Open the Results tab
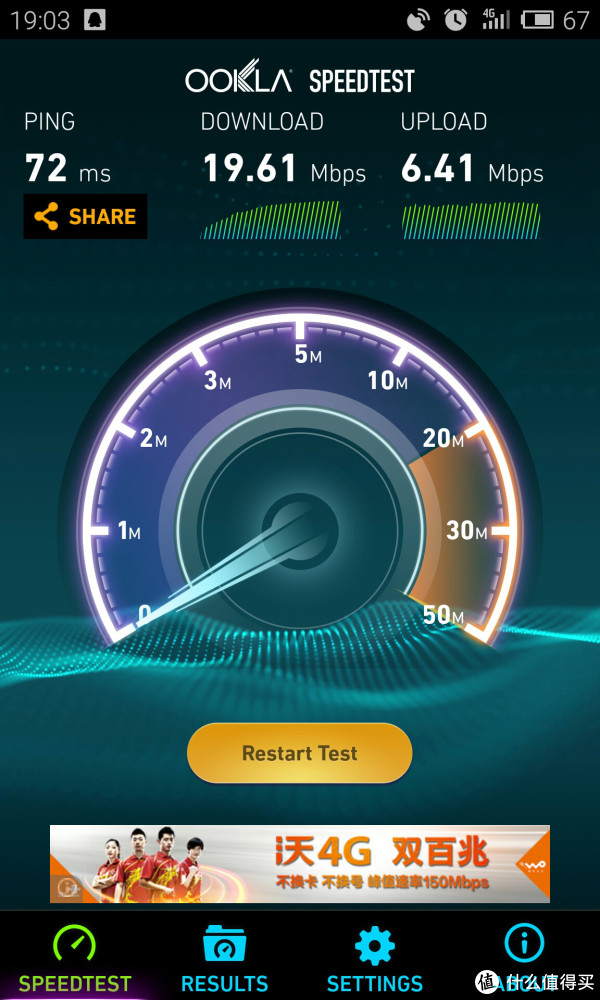600x1000 pixels. [225, 958]
